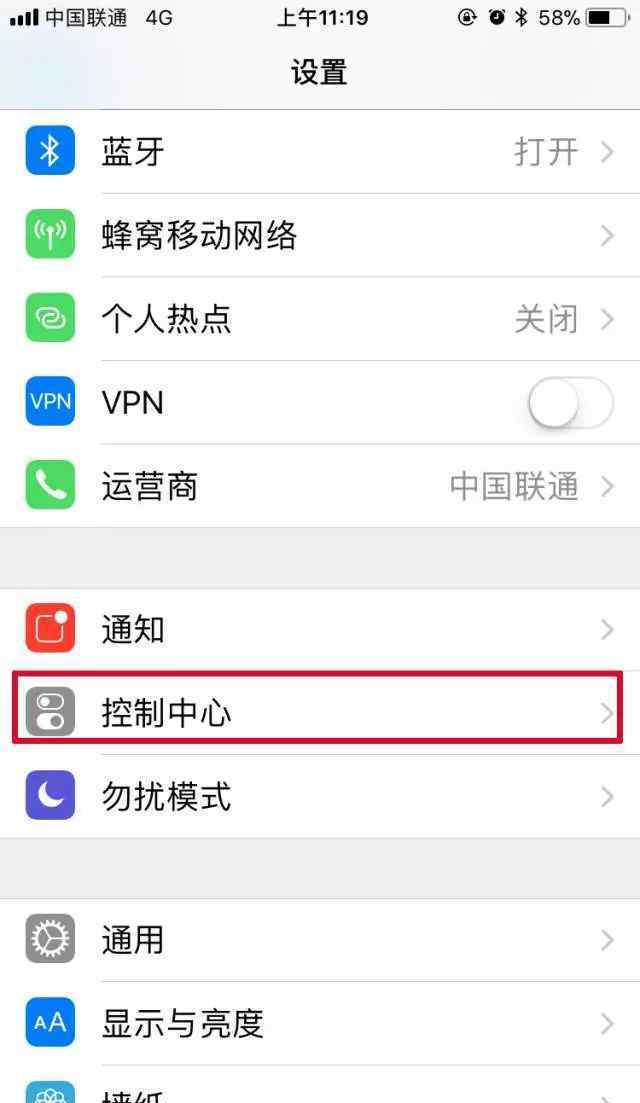Open 控制中心 control center settings
Viewport: 640px width, 1103px height.
[x=320, y=712]
